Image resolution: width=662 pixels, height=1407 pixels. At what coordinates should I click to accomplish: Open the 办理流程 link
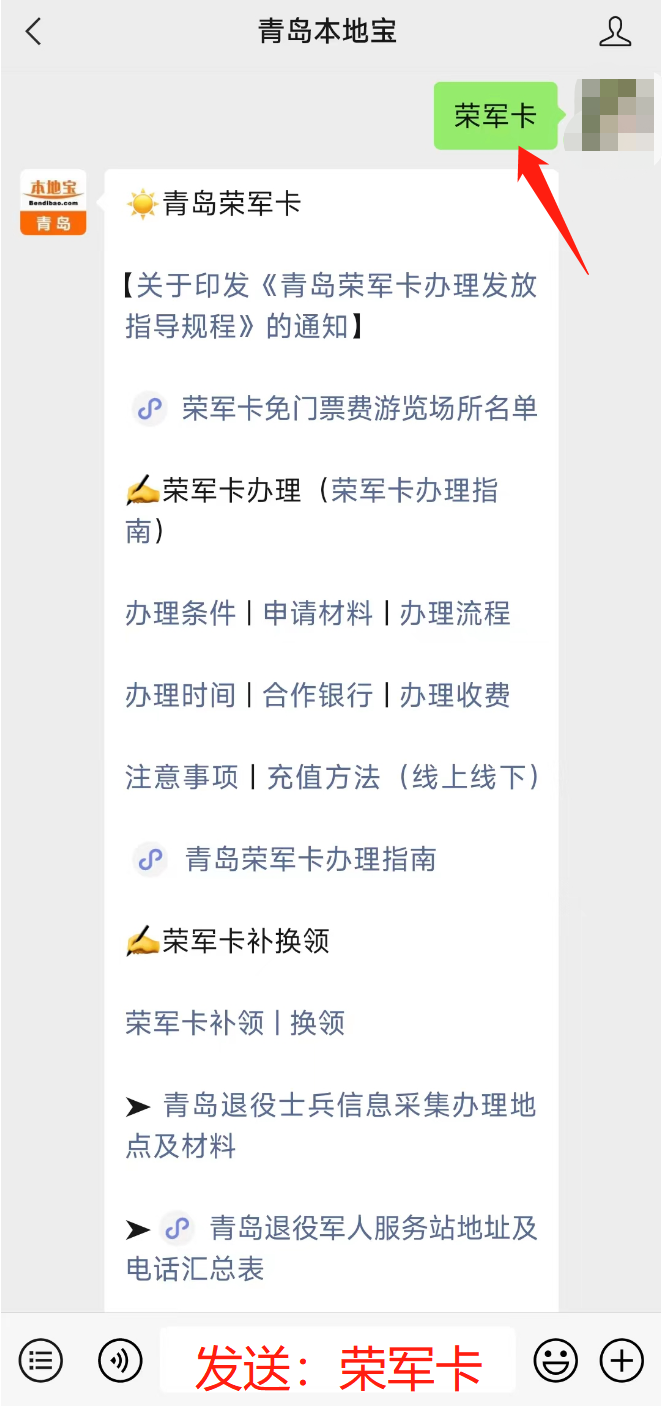[455, 613]
